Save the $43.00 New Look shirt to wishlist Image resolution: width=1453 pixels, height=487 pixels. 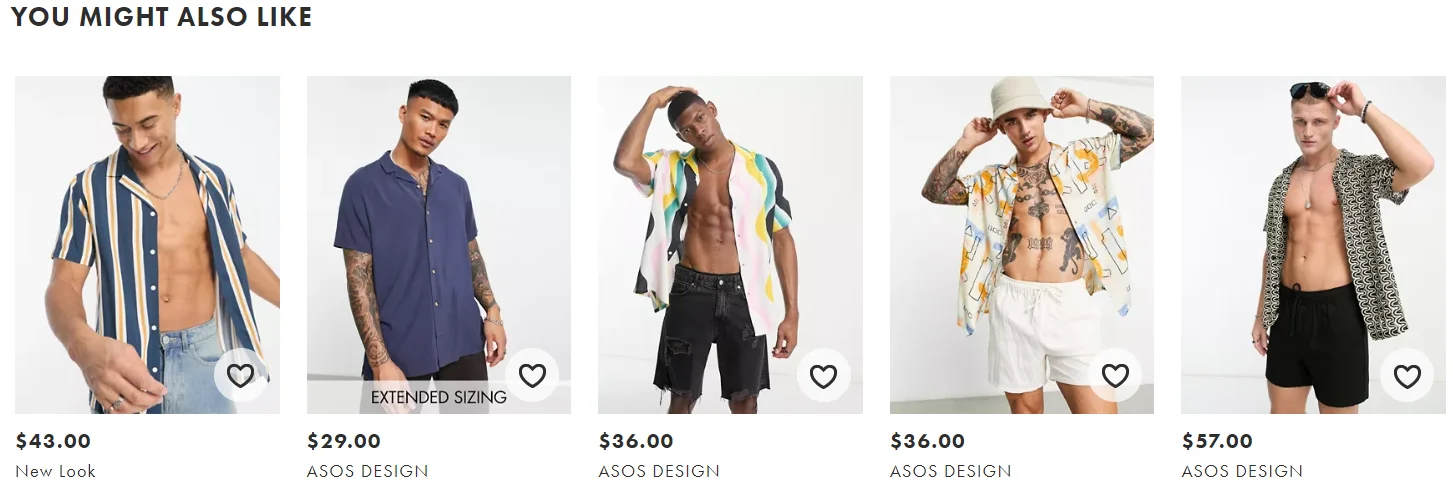tap(240, 376)
